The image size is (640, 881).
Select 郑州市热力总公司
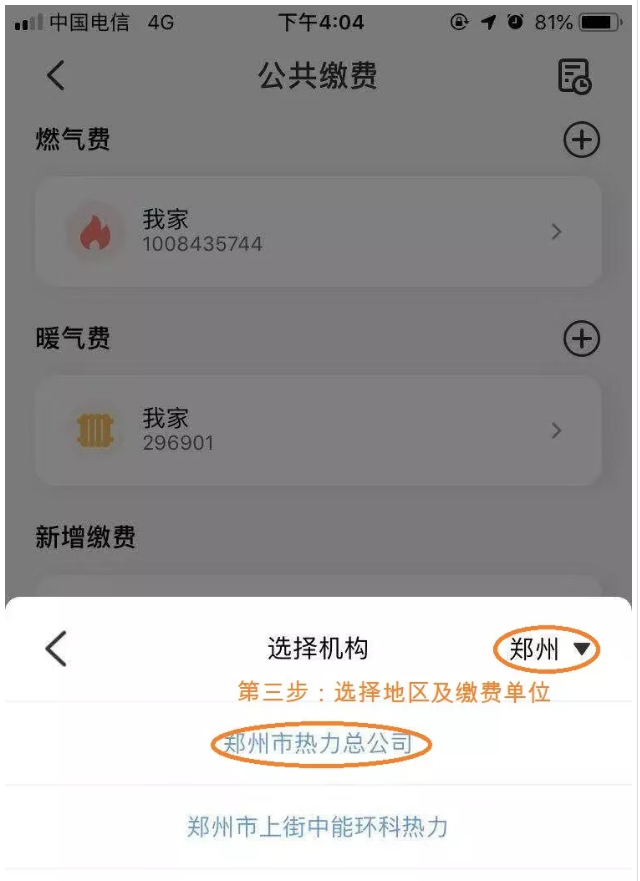[319, 744]
